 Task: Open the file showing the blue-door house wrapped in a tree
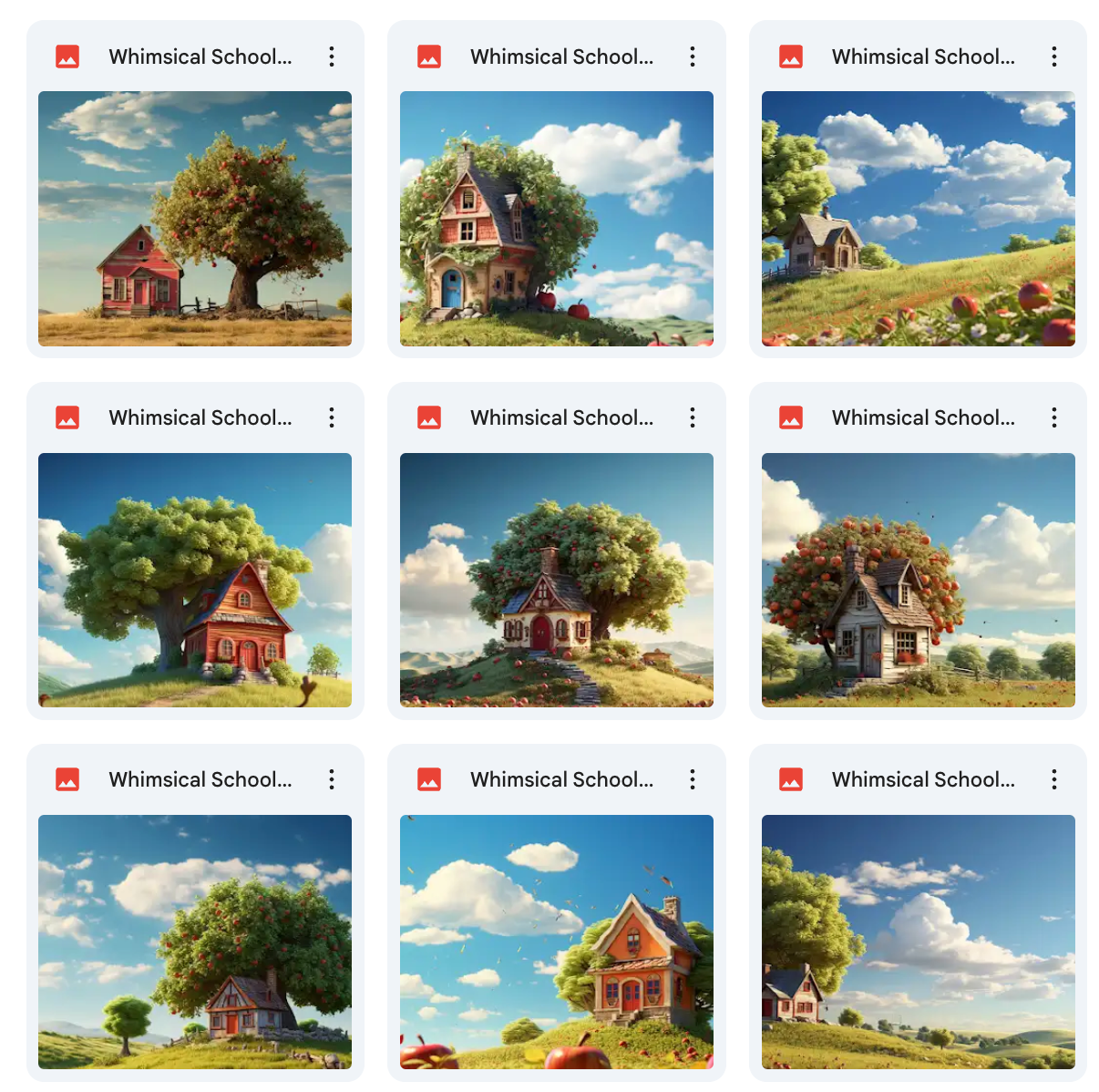pyautogui.click(x=556, y=218)
